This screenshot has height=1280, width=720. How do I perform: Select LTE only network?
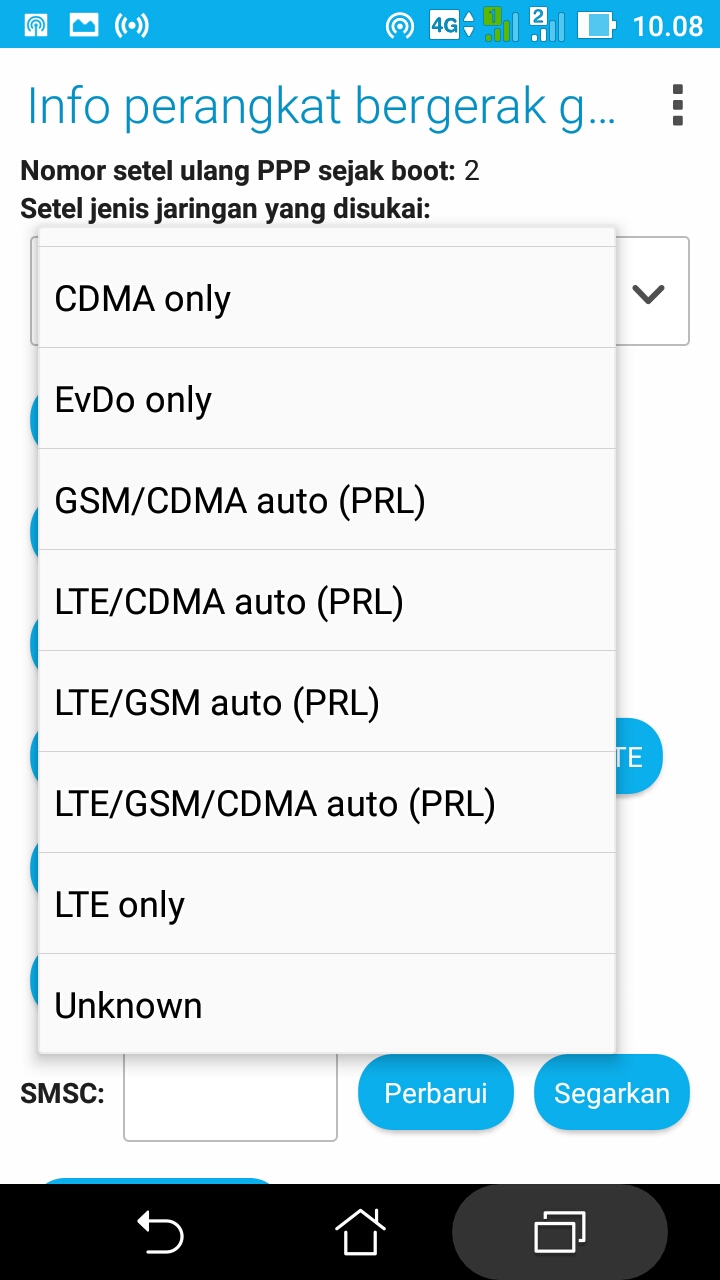(x=326, y=904)
